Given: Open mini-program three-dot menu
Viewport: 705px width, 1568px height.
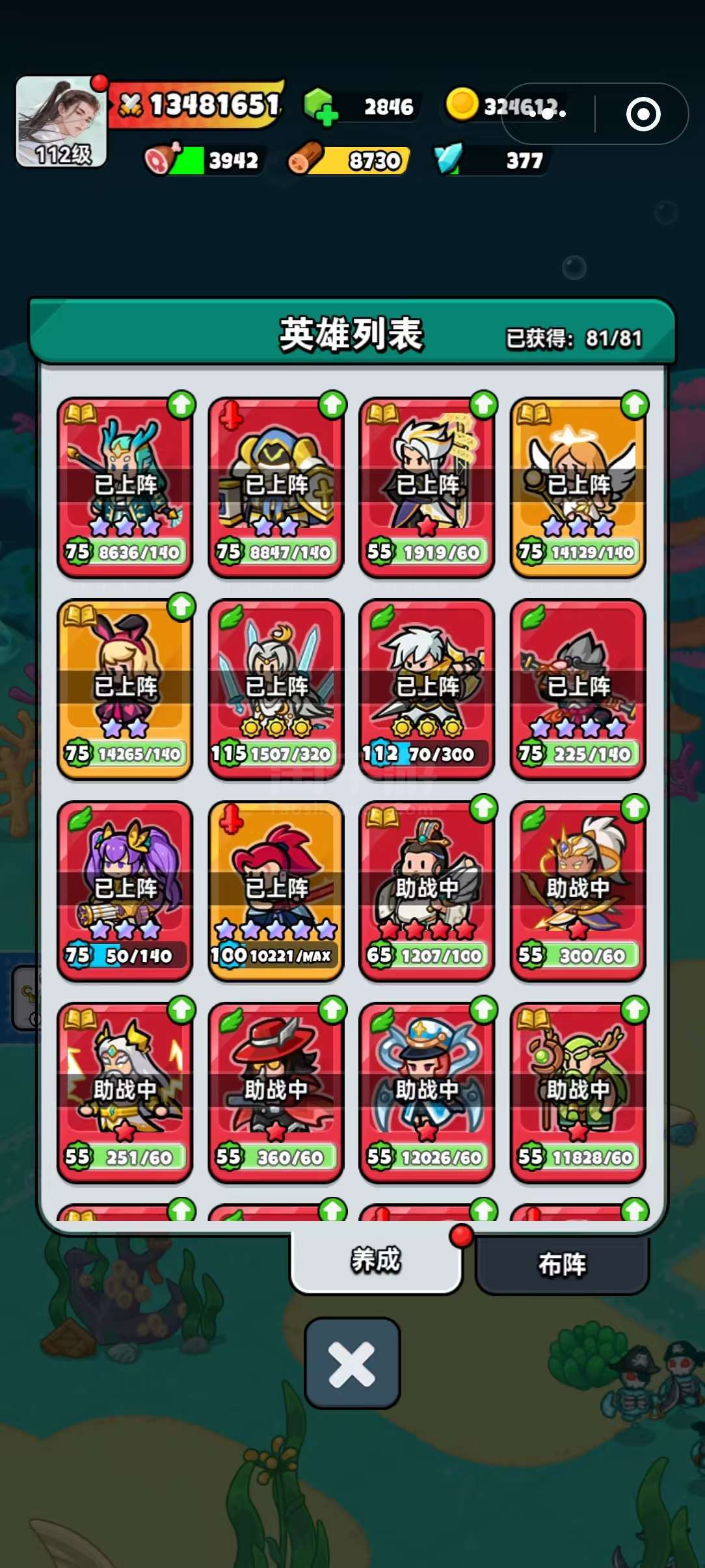Looking at the screenshot, I should click(548, 114).
